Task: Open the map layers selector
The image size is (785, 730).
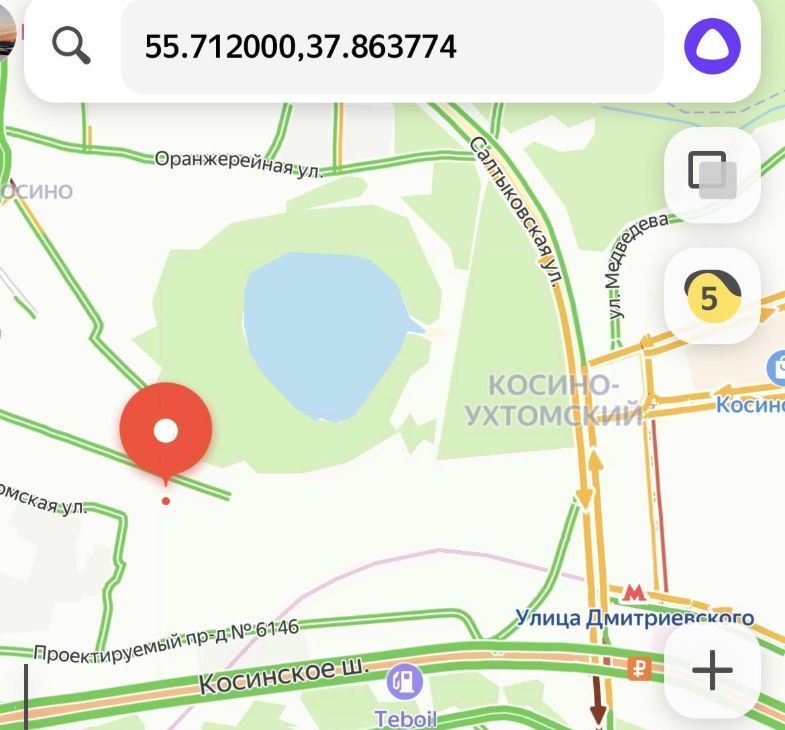Action: click(712, 175)
